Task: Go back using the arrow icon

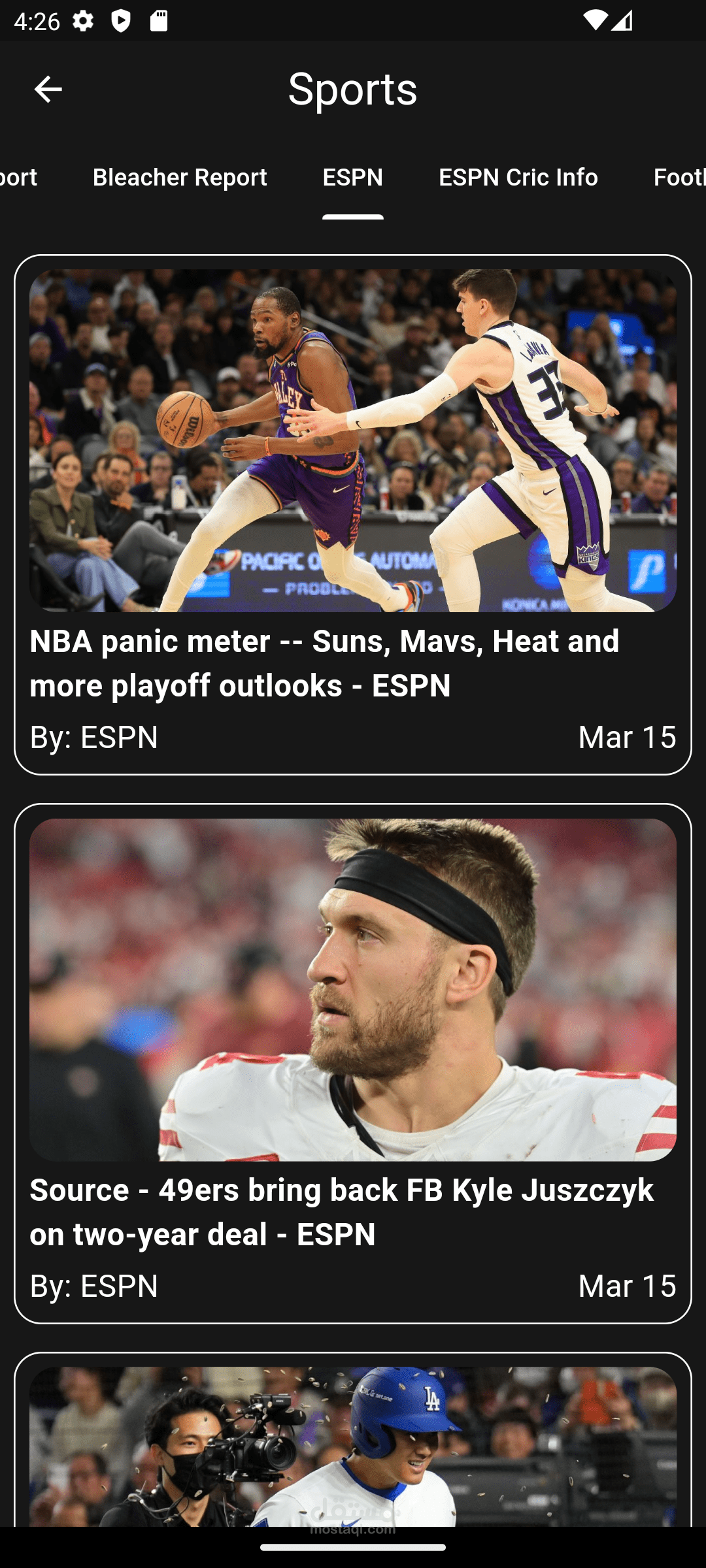Action: tap(48, 90)
